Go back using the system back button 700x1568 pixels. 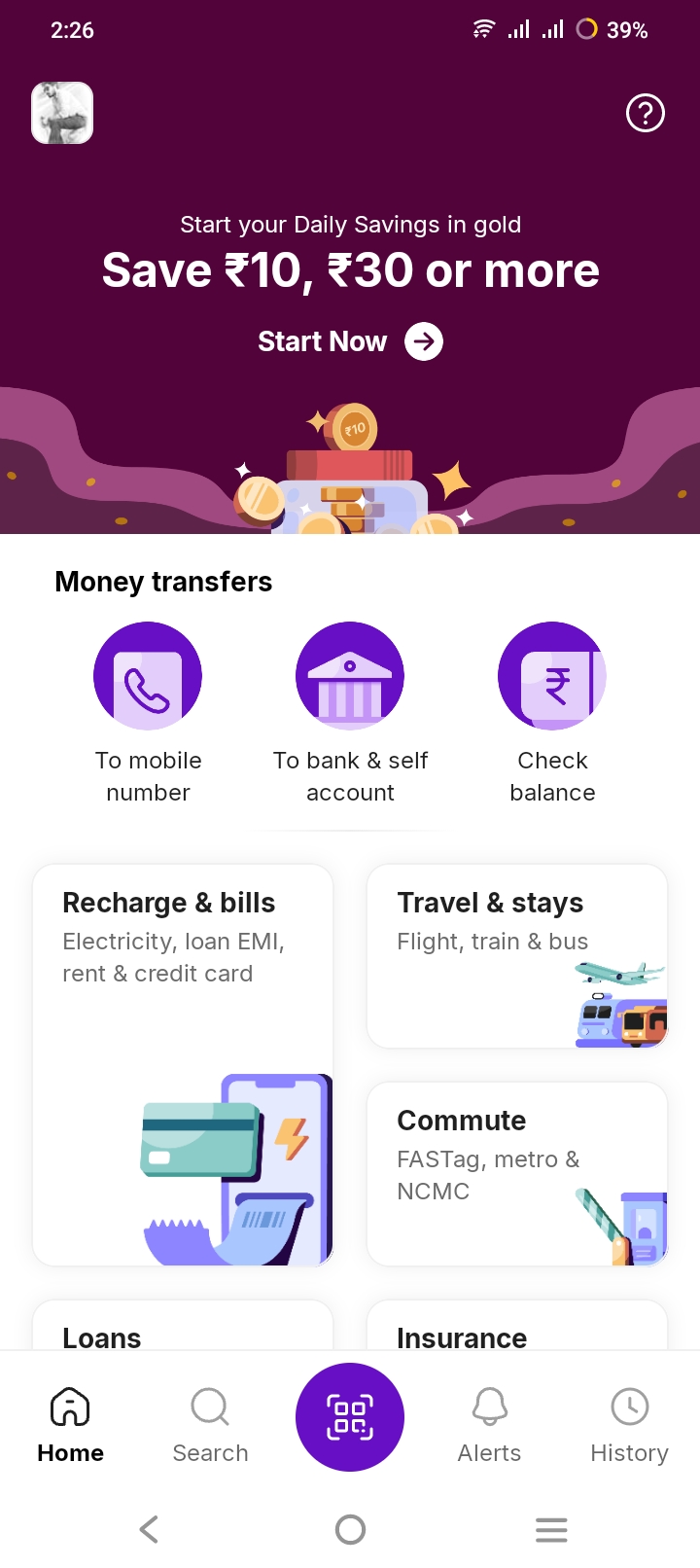click(x=149, y=1529)
